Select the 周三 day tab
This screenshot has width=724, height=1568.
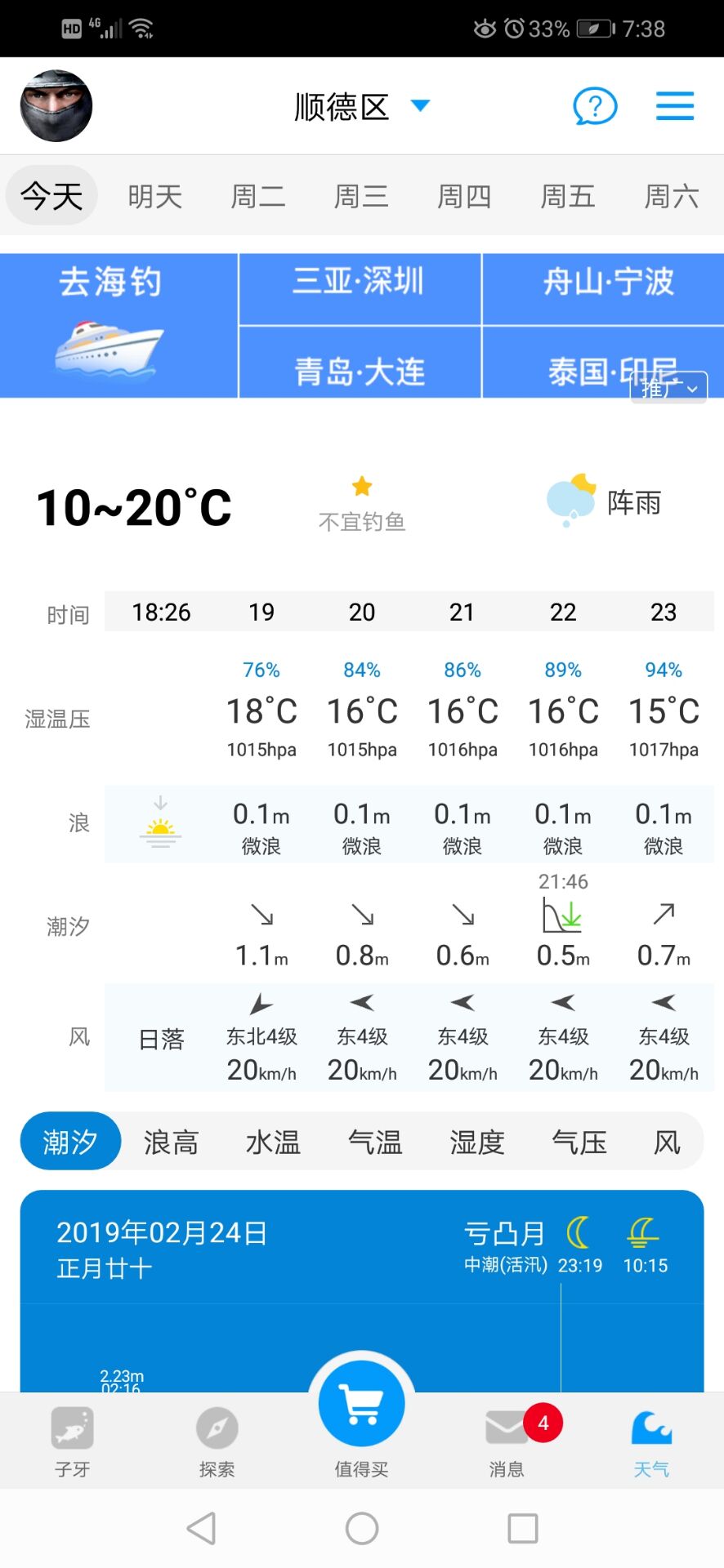361,196
